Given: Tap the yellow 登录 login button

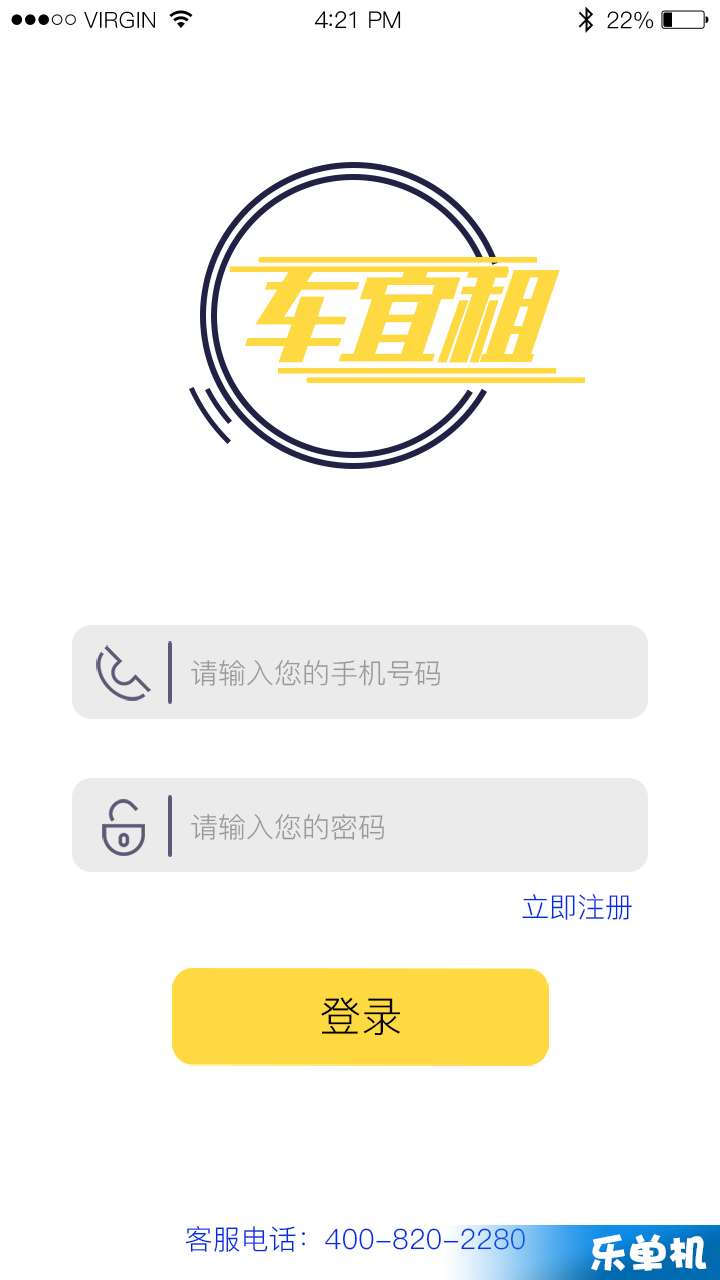Looking at the screenshot, I should pos(360,1016).
